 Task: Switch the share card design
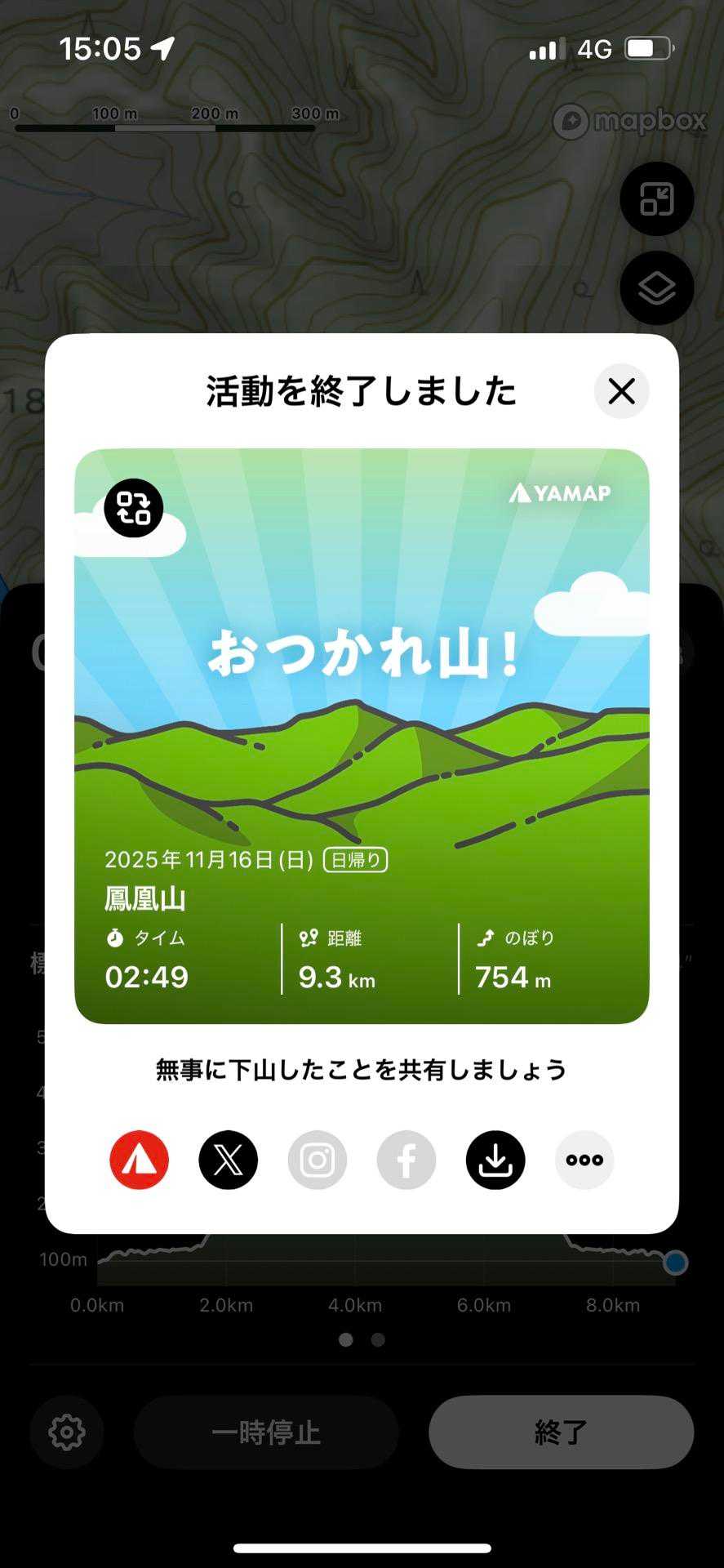pos(134,508)
